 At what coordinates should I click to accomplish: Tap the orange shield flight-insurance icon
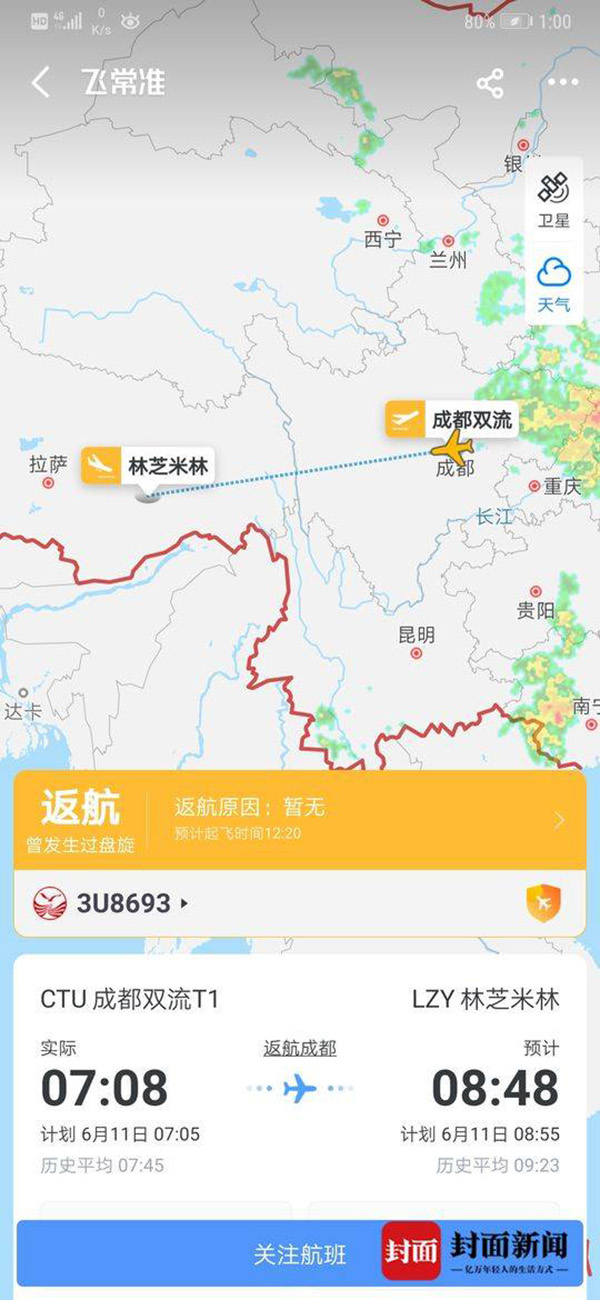point(543,903)
